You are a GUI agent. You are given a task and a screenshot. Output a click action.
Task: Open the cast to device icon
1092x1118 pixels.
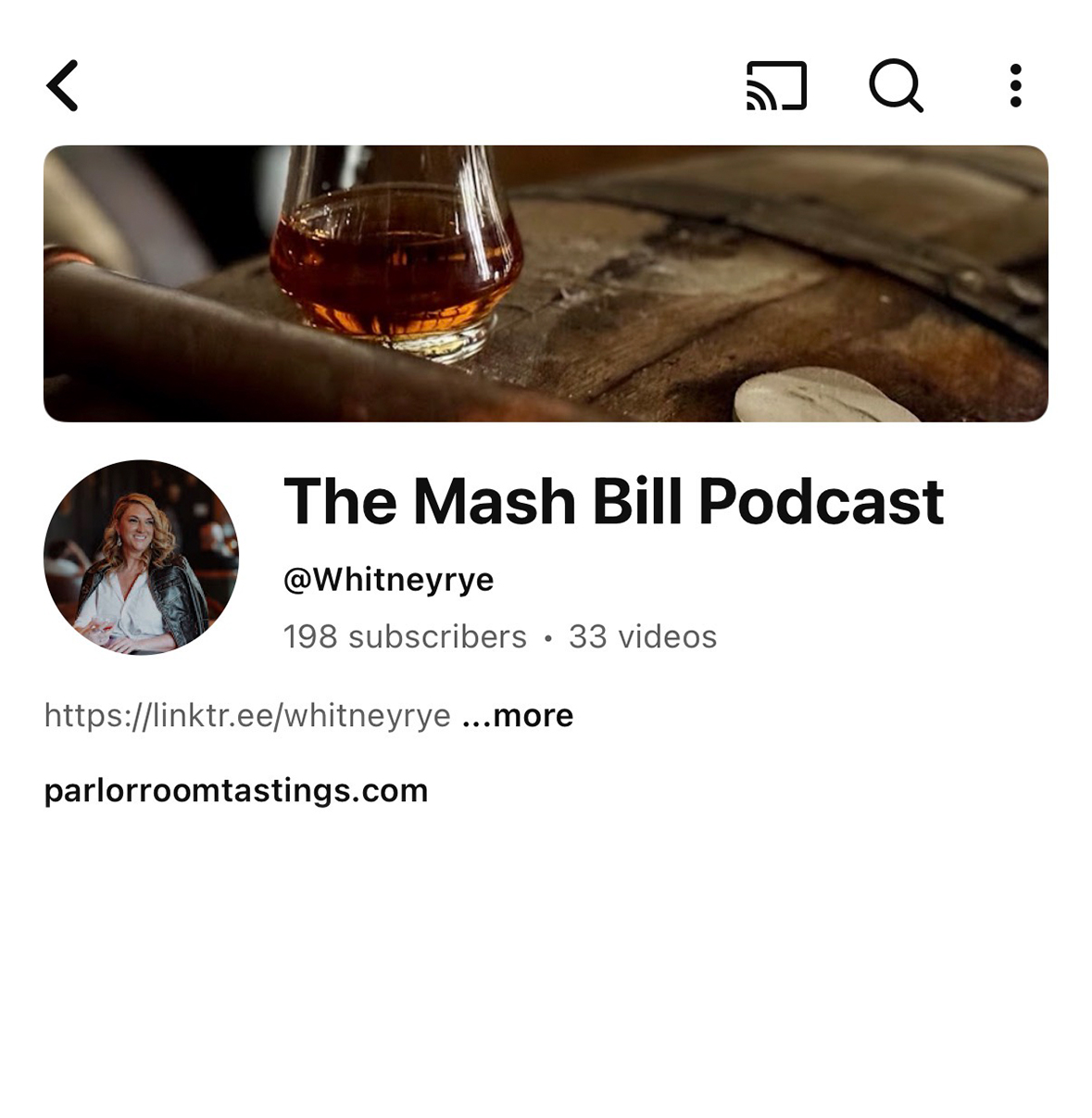click(x=776, y=86)
